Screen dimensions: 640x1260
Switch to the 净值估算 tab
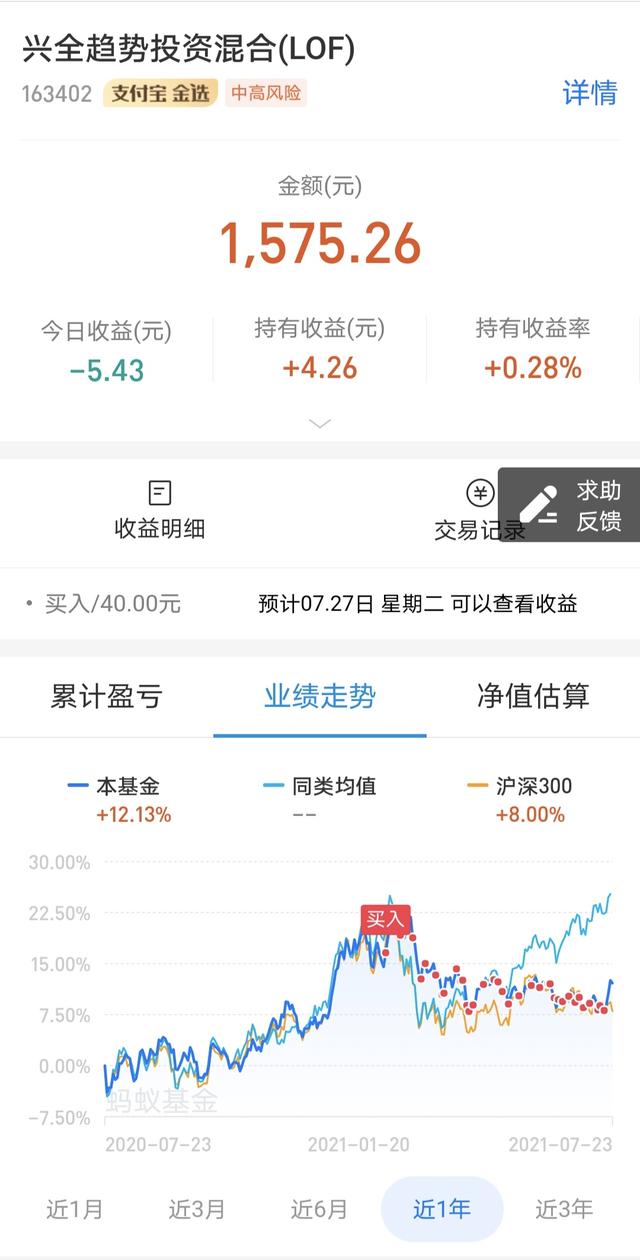coord(533,697)
